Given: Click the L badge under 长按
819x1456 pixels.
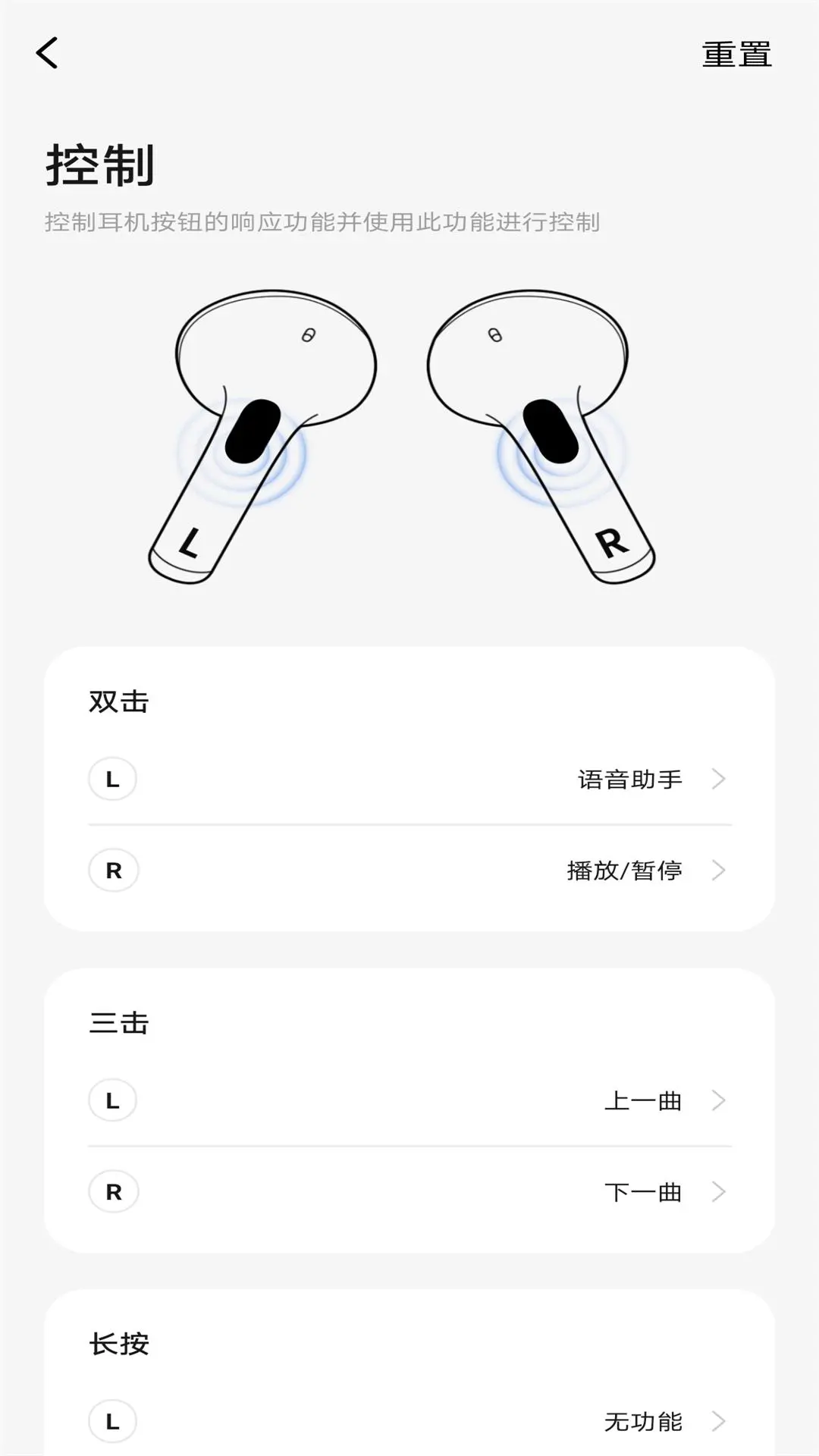Looking at the screenshot, I should (112, 1422).
